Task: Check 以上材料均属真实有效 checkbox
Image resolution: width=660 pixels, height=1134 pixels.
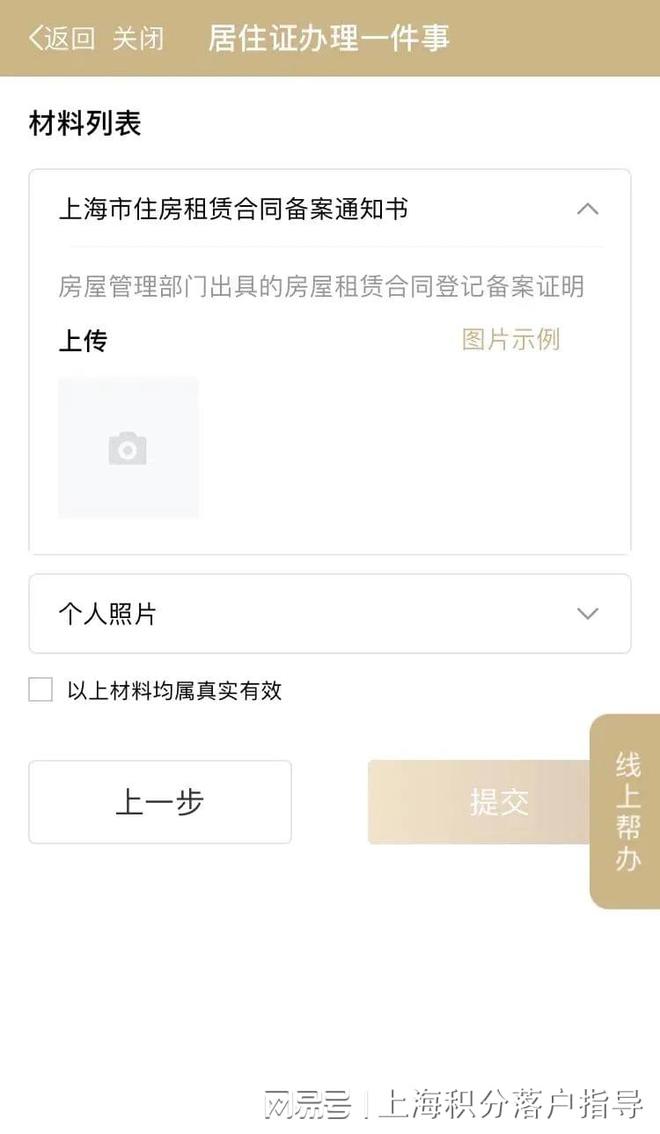Action: (x=41, y=690)
